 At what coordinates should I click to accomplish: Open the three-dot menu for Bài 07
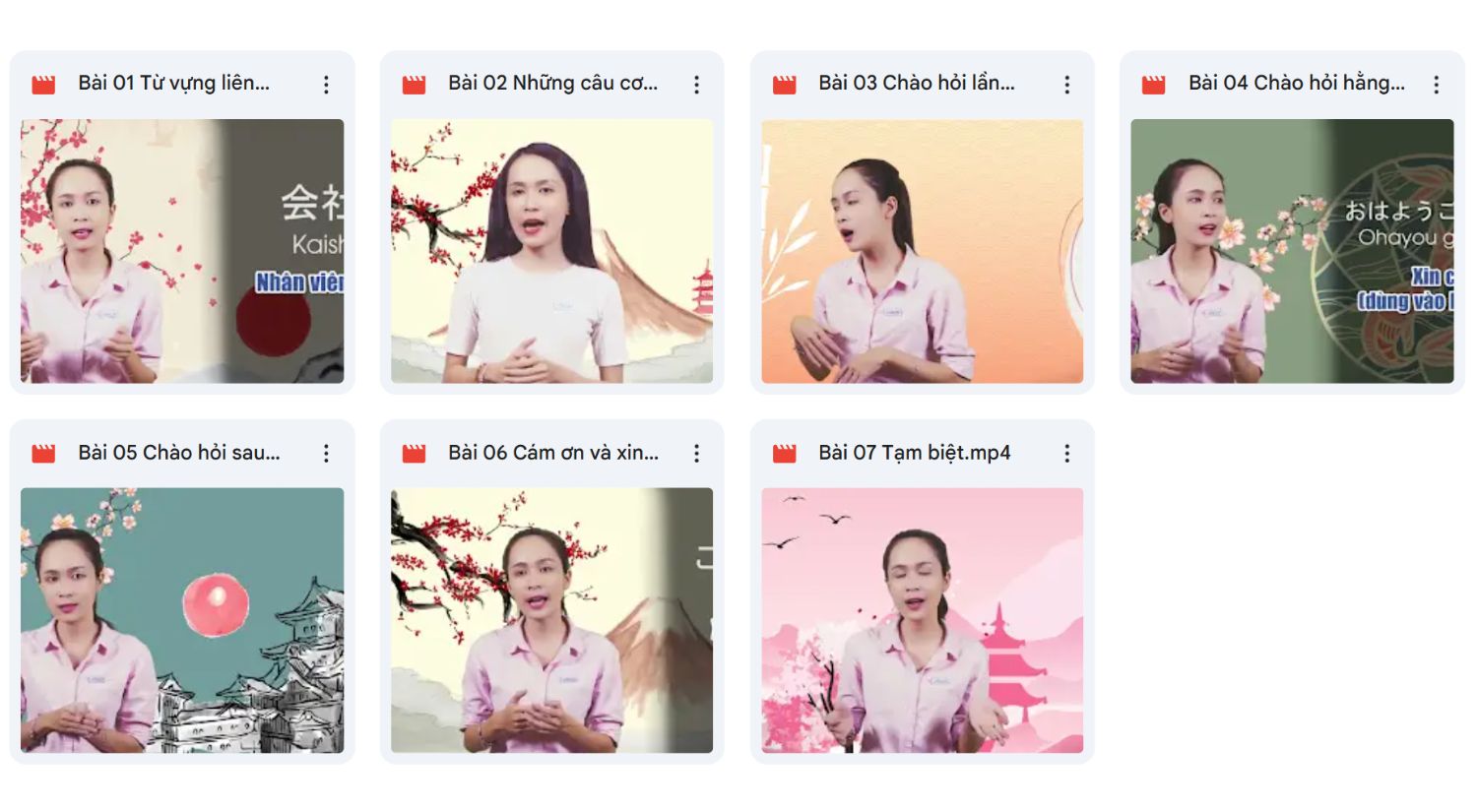pyautogui.click(x=1066, y=453)
